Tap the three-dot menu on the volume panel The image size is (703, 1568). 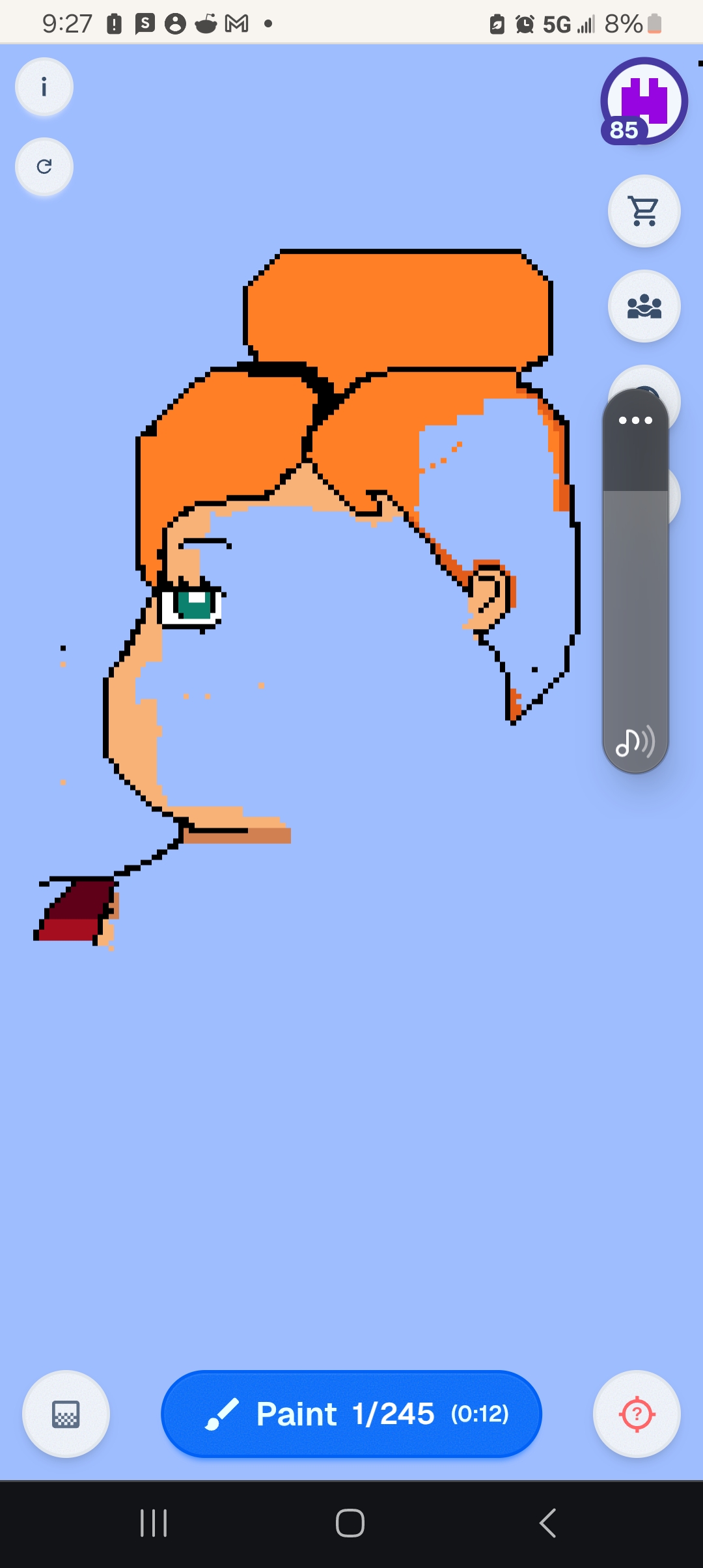point(635,421)
